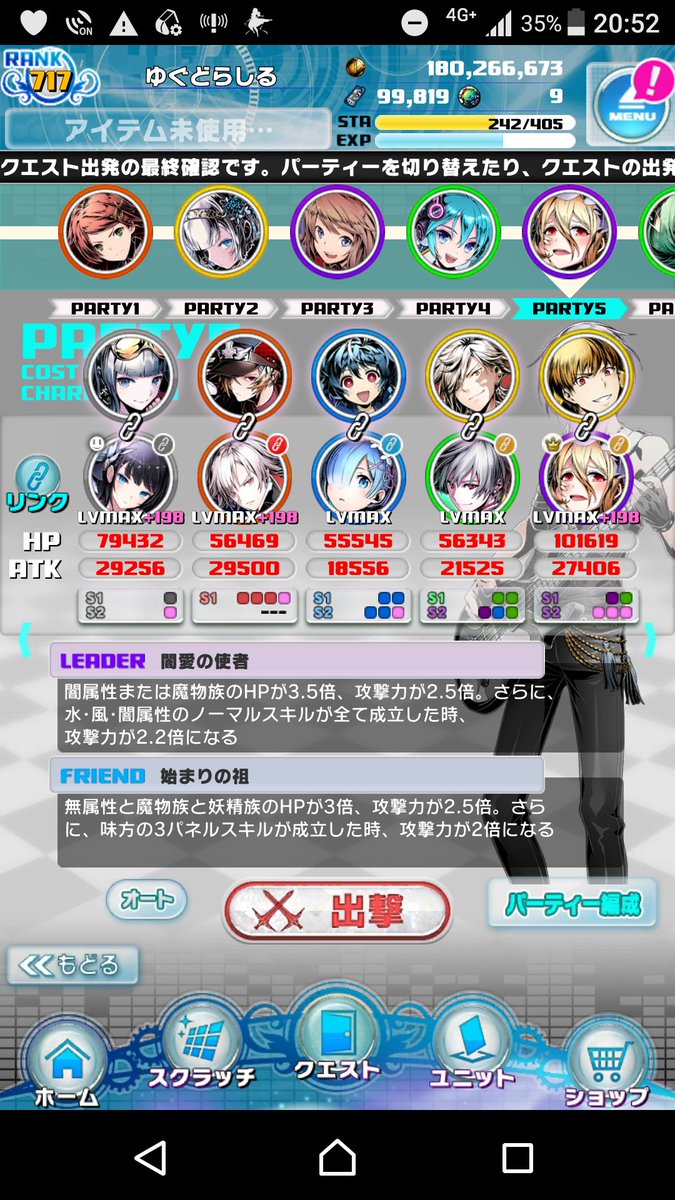Open the スクラッチ scratch tab
Screen dimensions: 675x1200
click(201, 1049)
